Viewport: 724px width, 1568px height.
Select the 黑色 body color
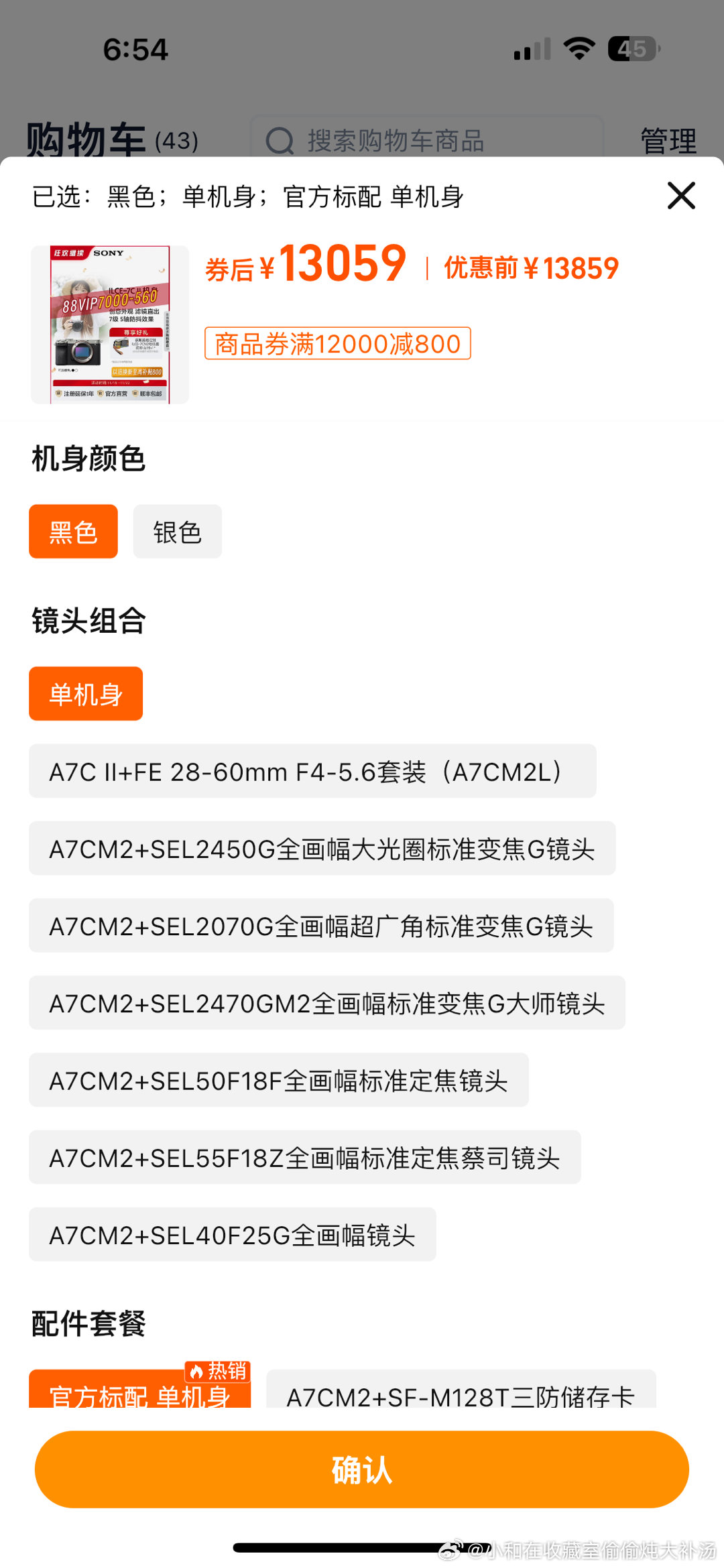tap(73, 532)
